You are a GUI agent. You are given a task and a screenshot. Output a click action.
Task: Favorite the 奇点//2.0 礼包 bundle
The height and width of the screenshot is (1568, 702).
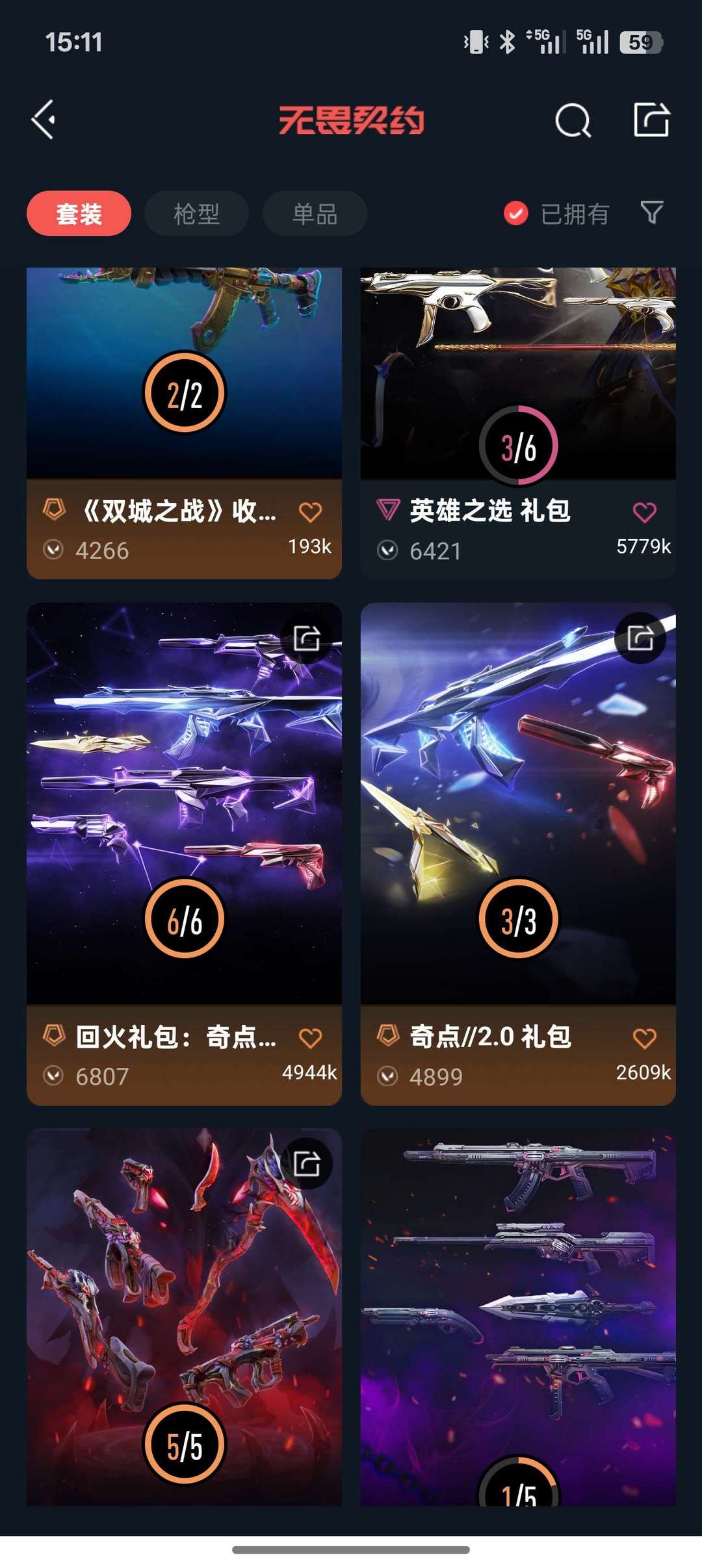[645, 1037]
